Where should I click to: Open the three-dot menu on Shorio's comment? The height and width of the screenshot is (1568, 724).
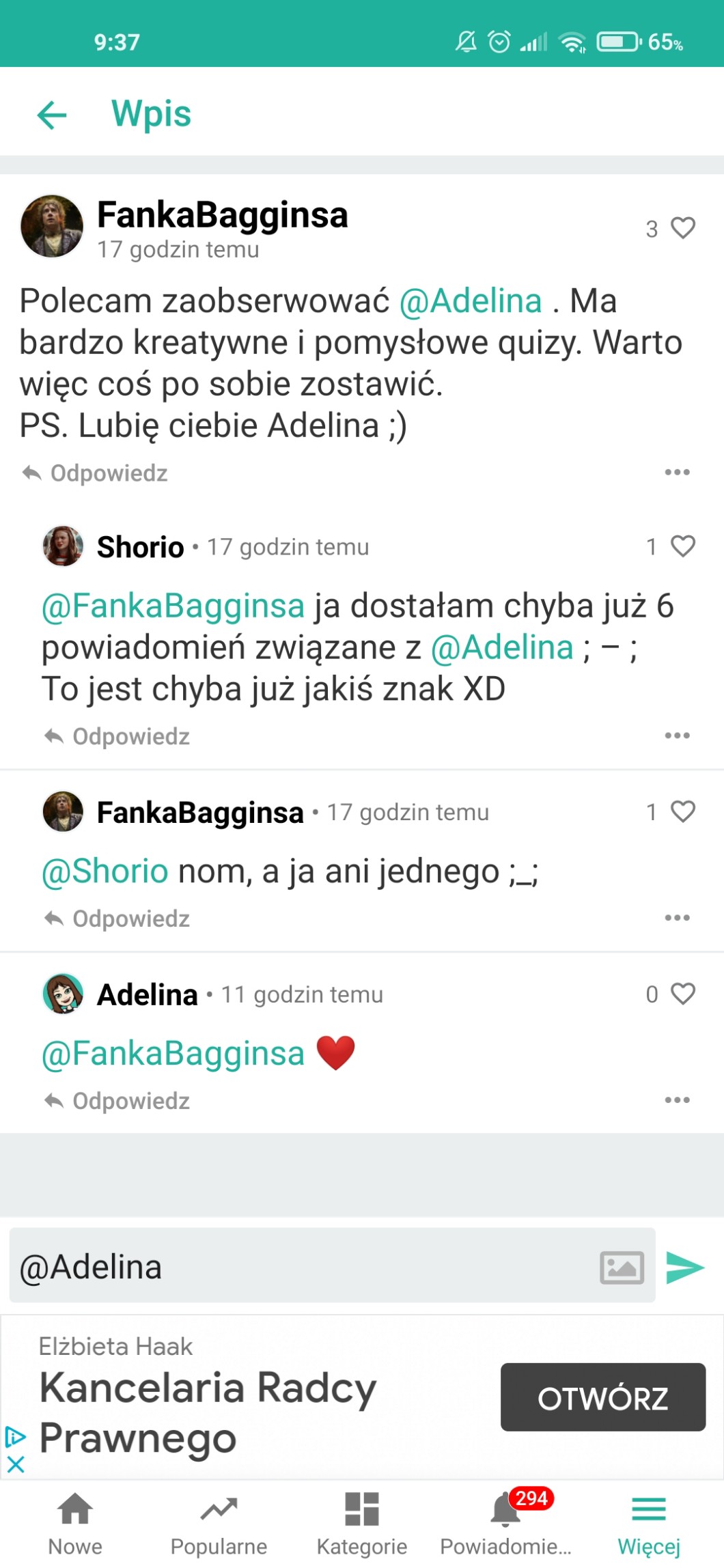point(677,736)
